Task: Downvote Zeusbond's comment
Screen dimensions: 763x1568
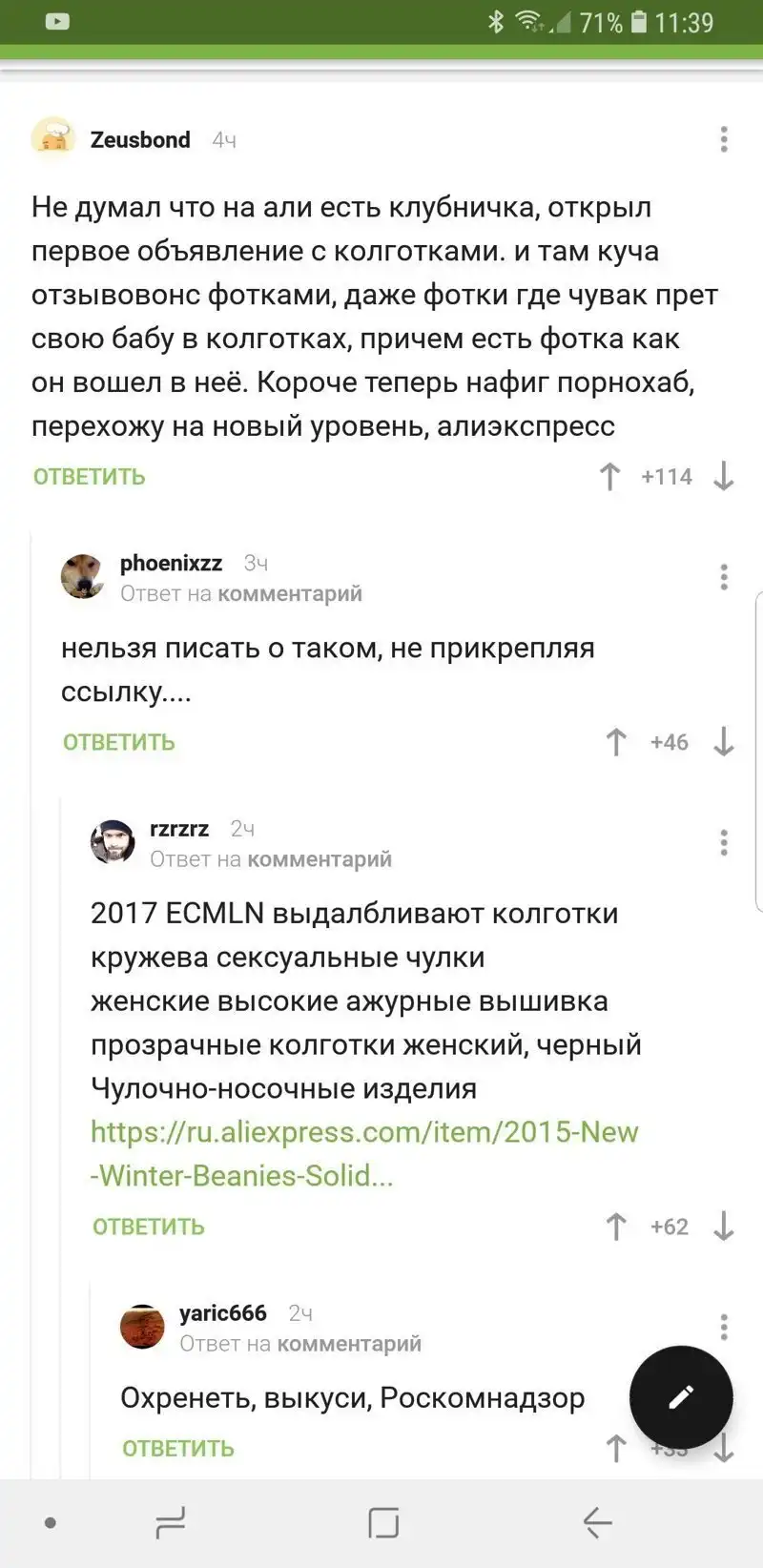Action: click(724, 476)
